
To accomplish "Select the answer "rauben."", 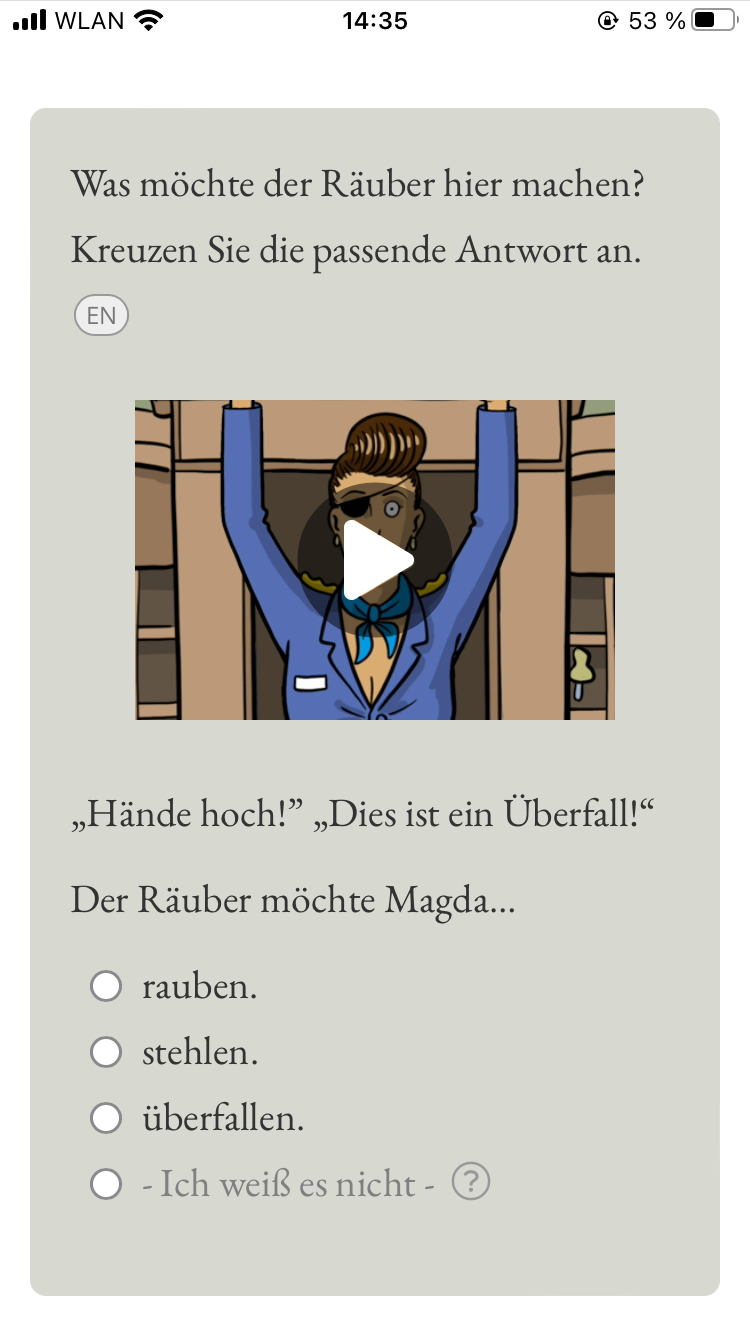I will click(x=106, y=987).
